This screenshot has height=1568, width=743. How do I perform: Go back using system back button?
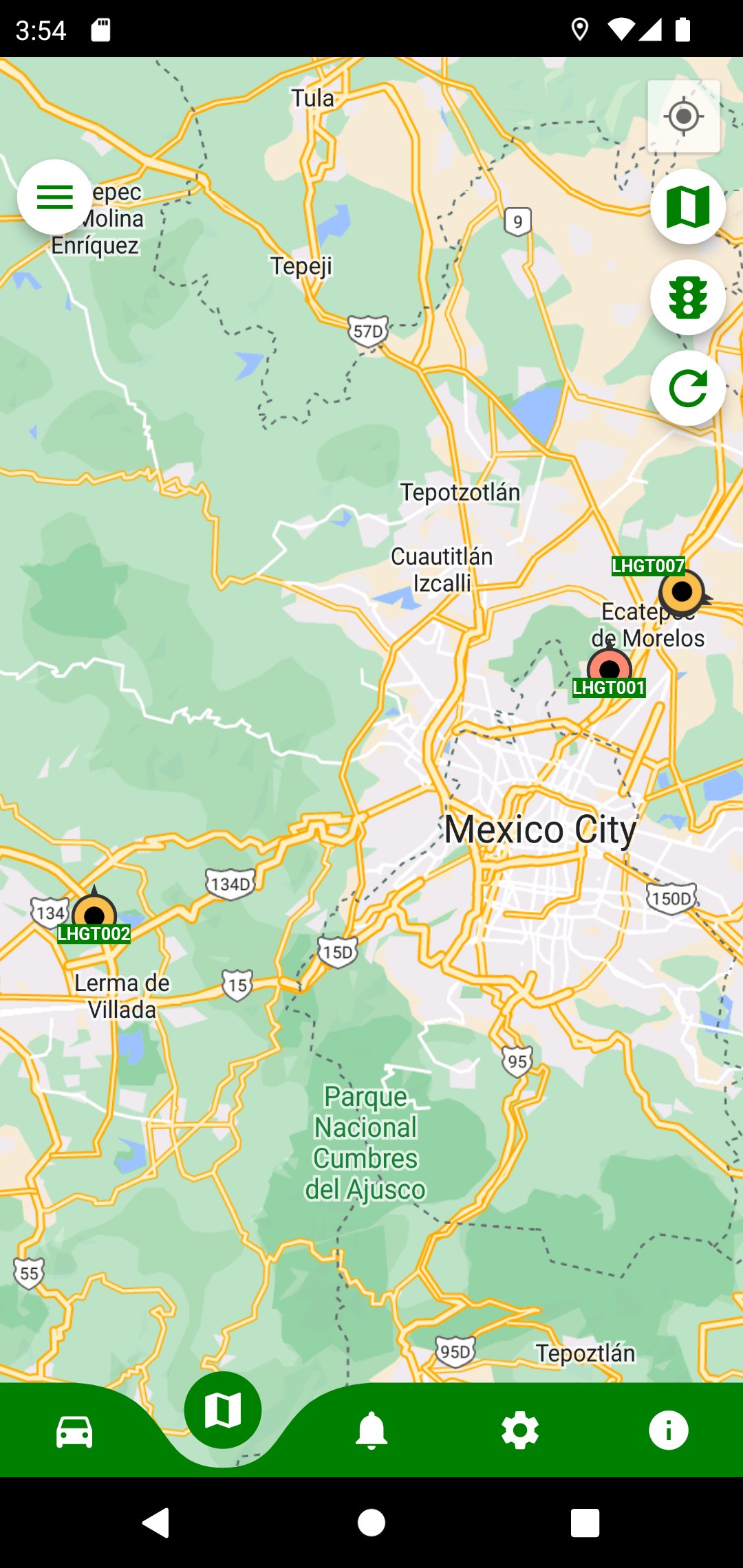click(156, 1523)
